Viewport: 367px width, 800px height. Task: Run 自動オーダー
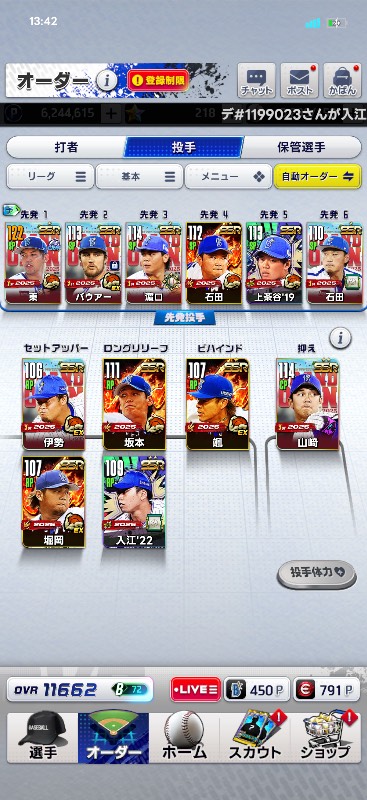(317, 177)
